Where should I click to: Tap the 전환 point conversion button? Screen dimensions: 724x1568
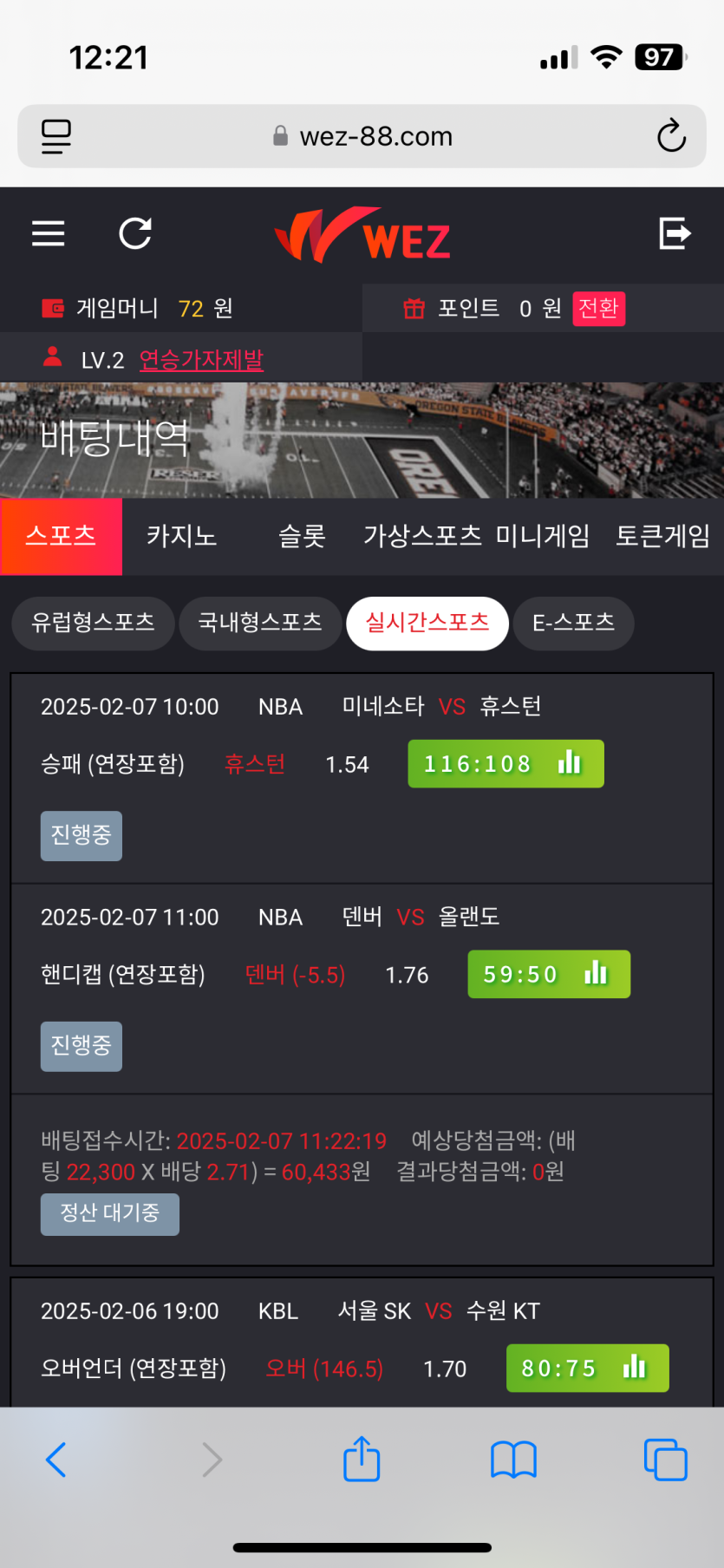[598, 309]
